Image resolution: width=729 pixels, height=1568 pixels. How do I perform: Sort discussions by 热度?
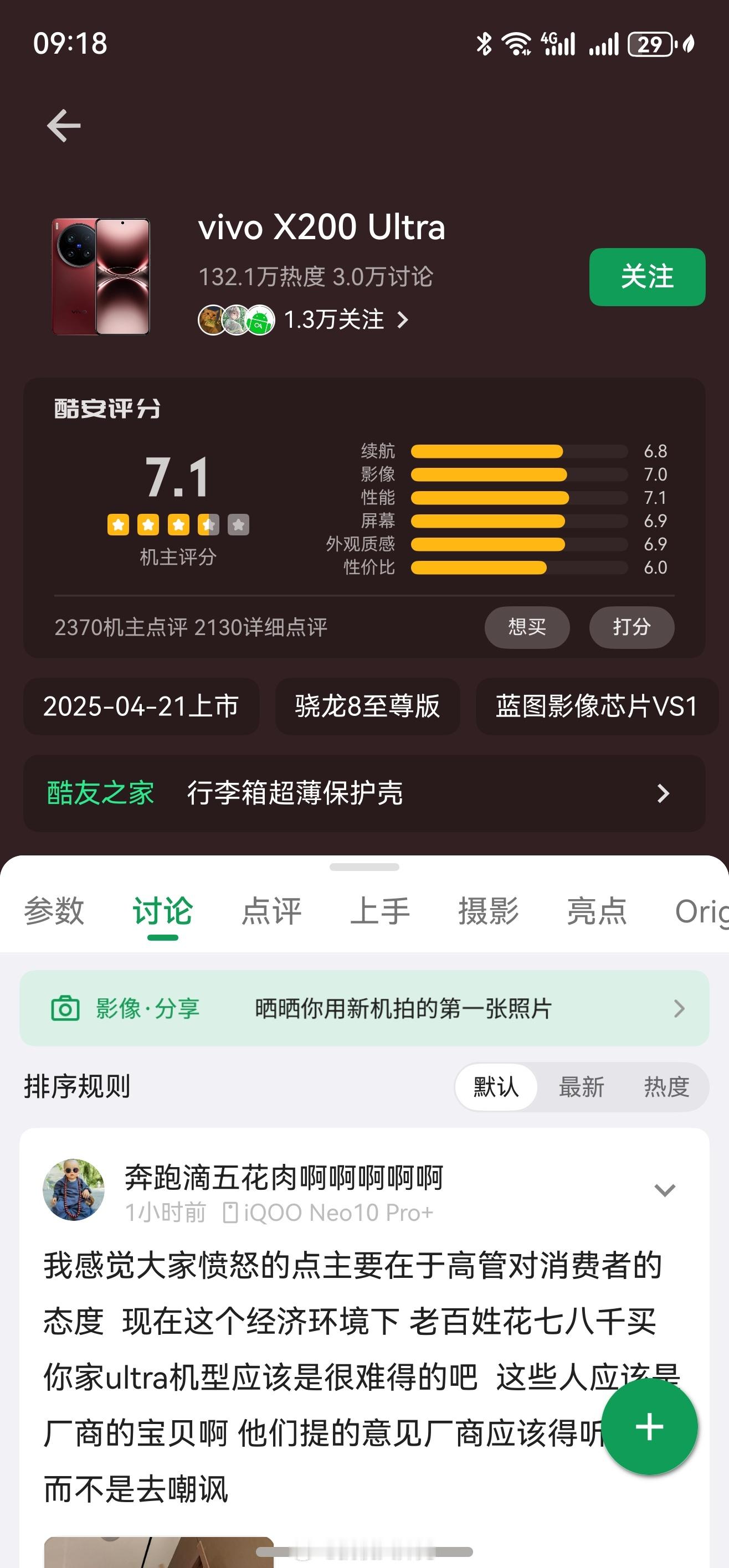point(666,1087)
